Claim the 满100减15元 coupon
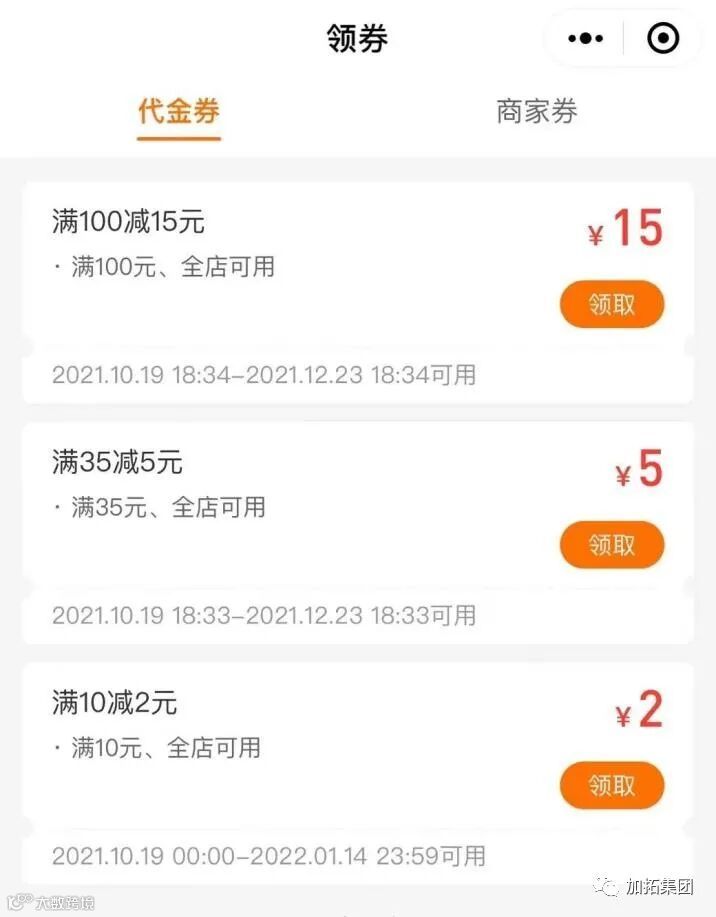This screenshot has height=917, width=716. point(612,304)
